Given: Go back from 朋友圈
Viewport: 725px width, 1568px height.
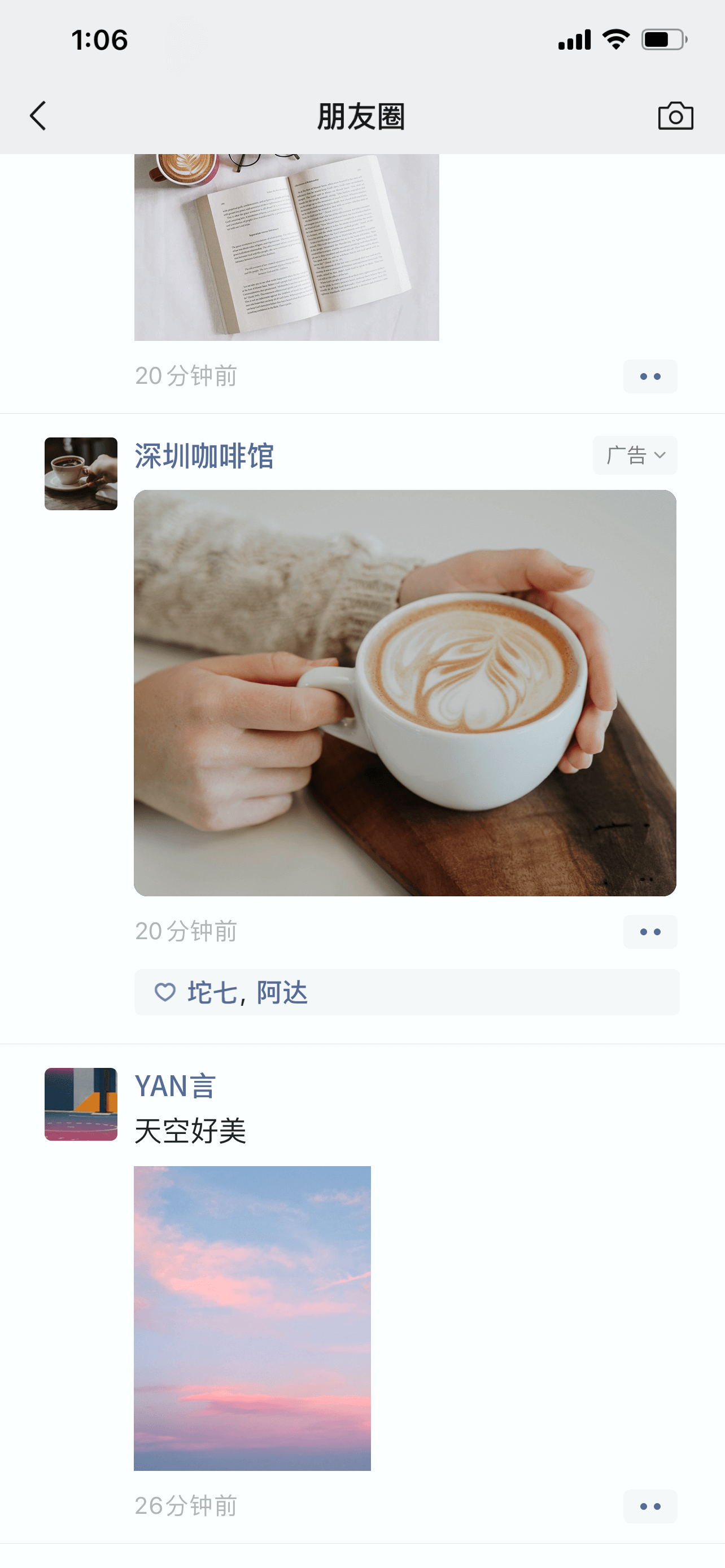Looking at the screenshot, I should click(38, 116).
